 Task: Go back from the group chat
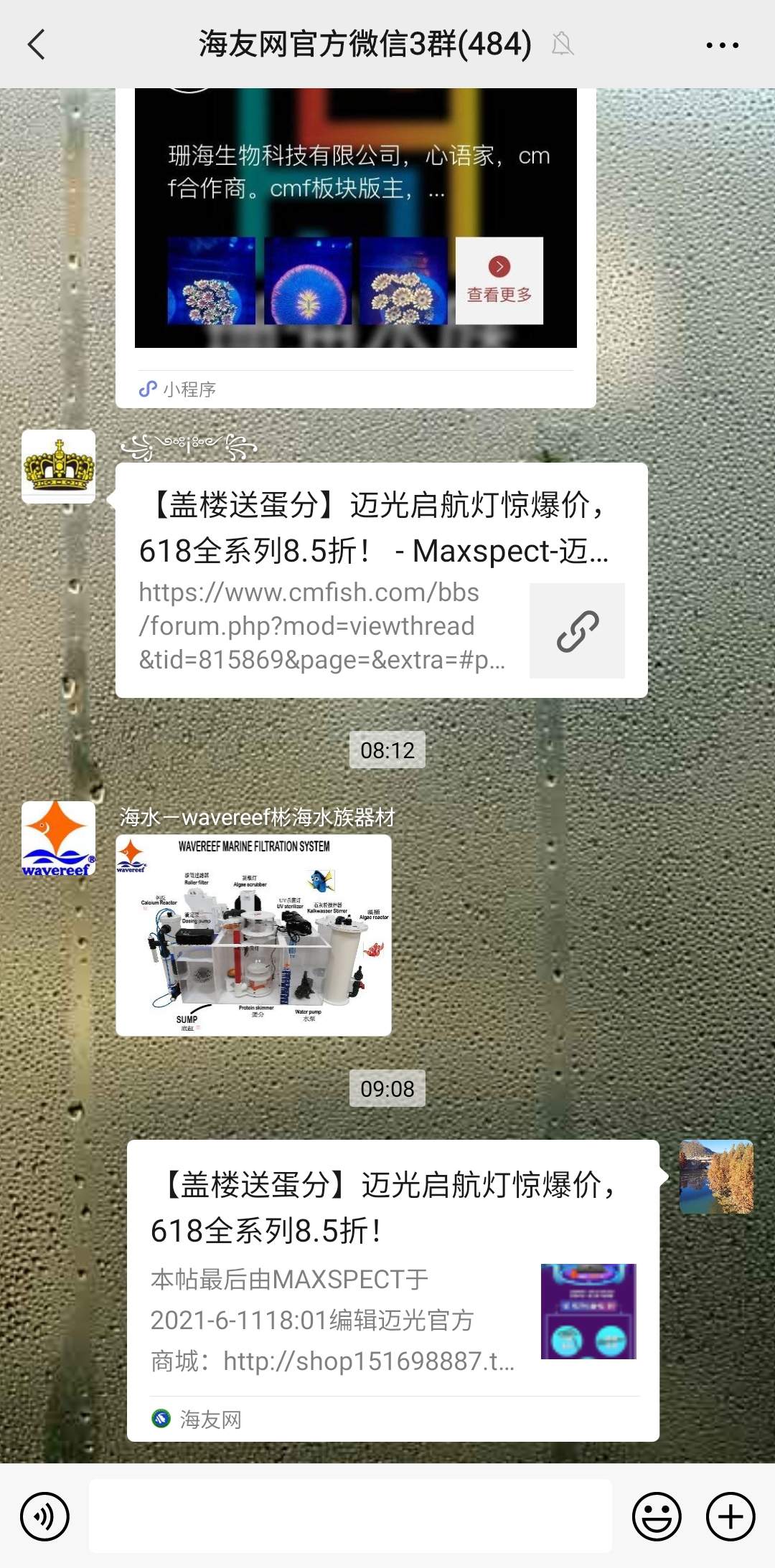[x=36, y=44]
